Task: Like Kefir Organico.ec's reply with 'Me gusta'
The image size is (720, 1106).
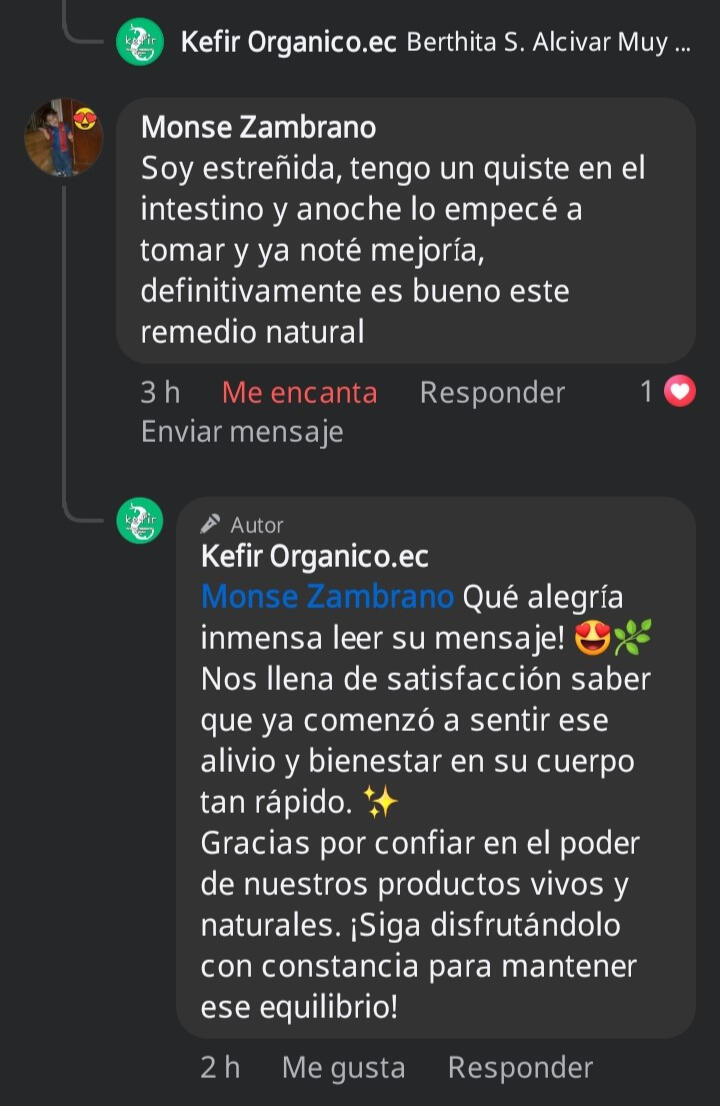Action: pyautogui.click(x=343, y=1068)
